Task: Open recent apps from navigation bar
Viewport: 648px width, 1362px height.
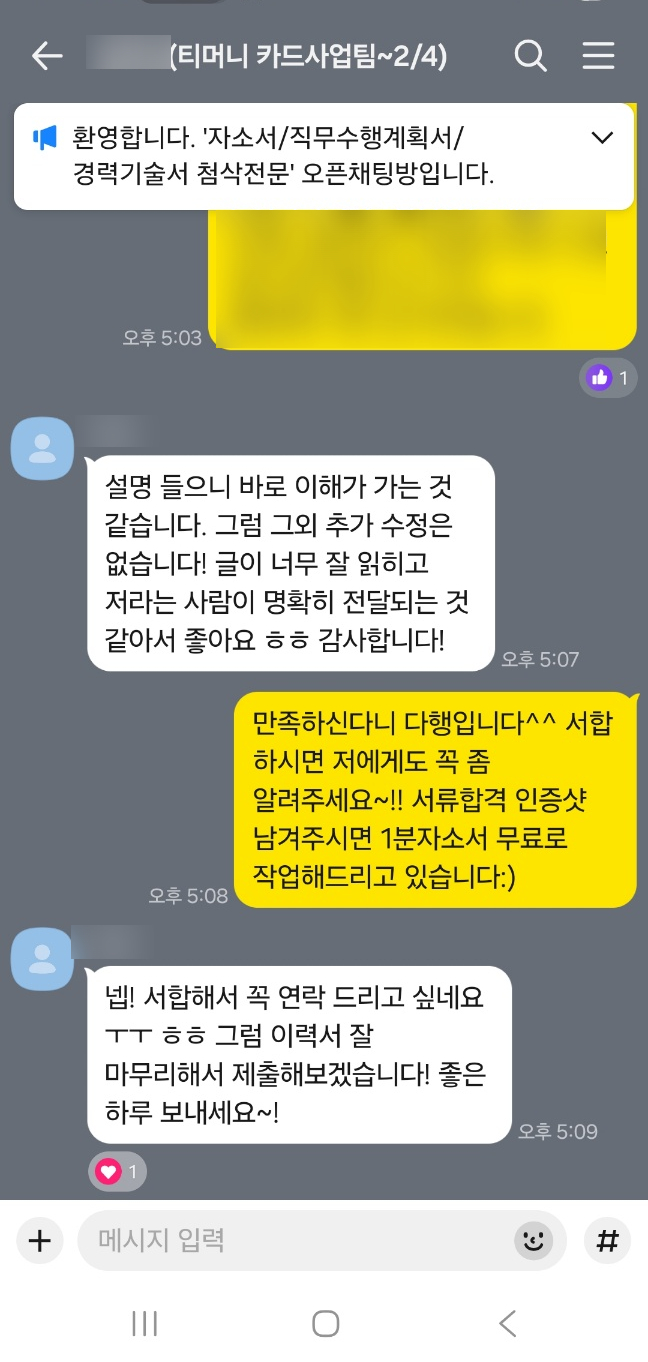Action: pos(145,1324)
